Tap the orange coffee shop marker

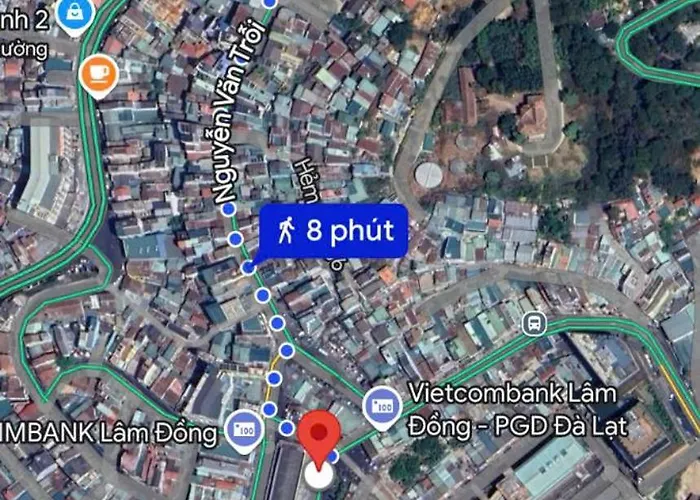97,74
